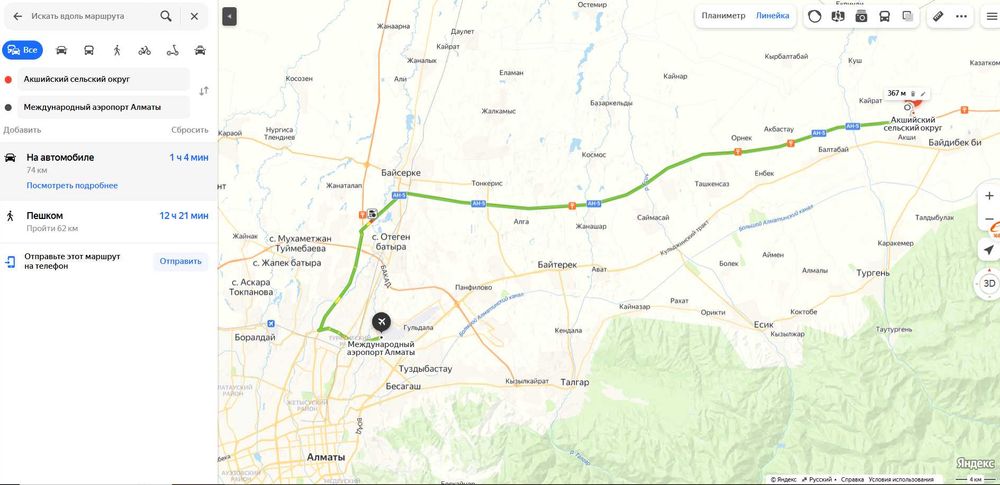Choose the scooter route mode
This screenshot has width=1000, height=485.
pos(172,50)
